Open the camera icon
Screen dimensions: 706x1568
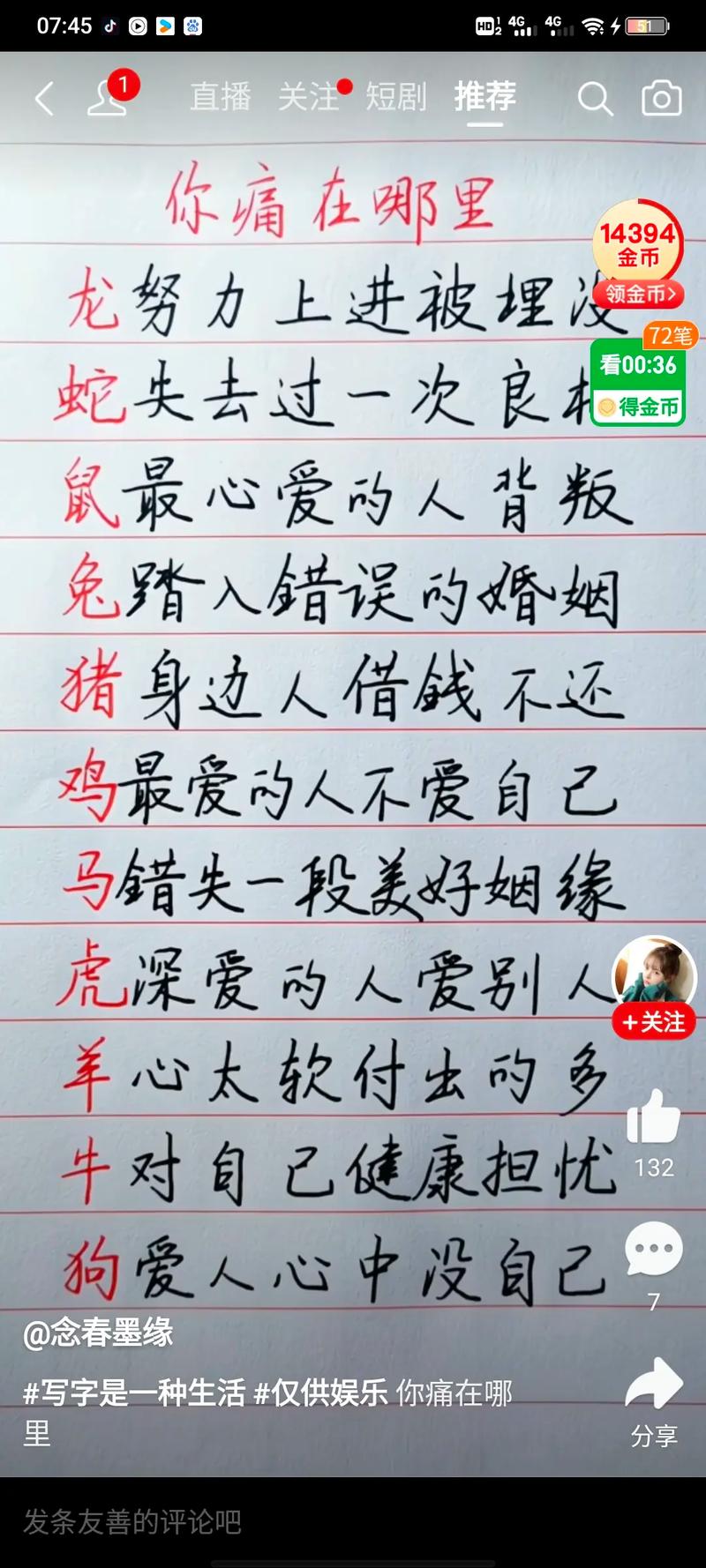(x=661, y=98)
